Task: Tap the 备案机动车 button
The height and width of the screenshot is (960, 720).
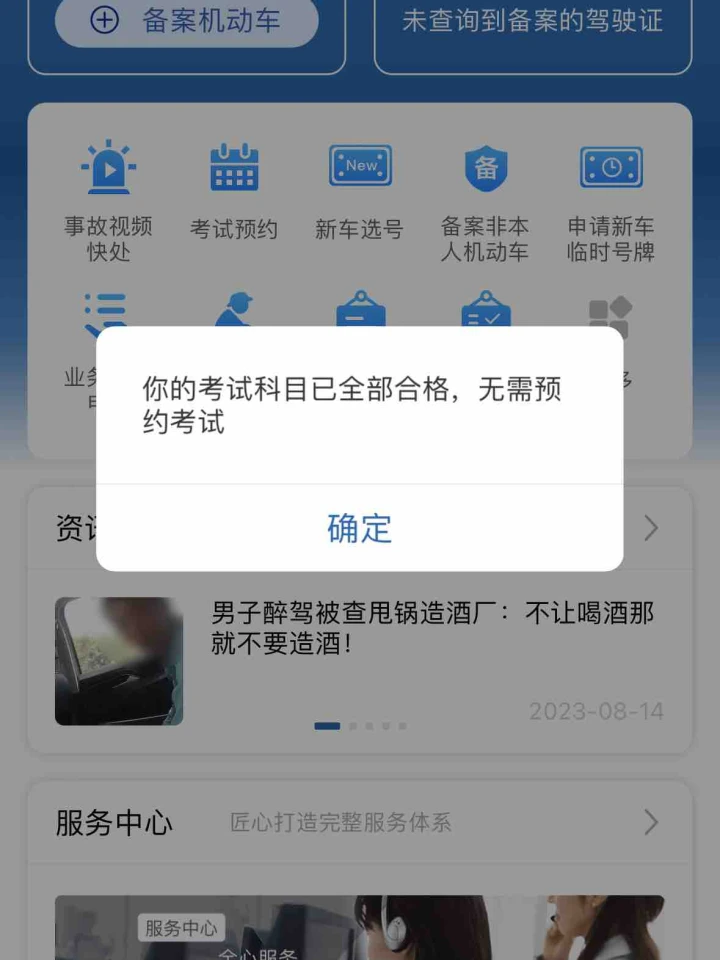Action: click(x=187, y=21)
